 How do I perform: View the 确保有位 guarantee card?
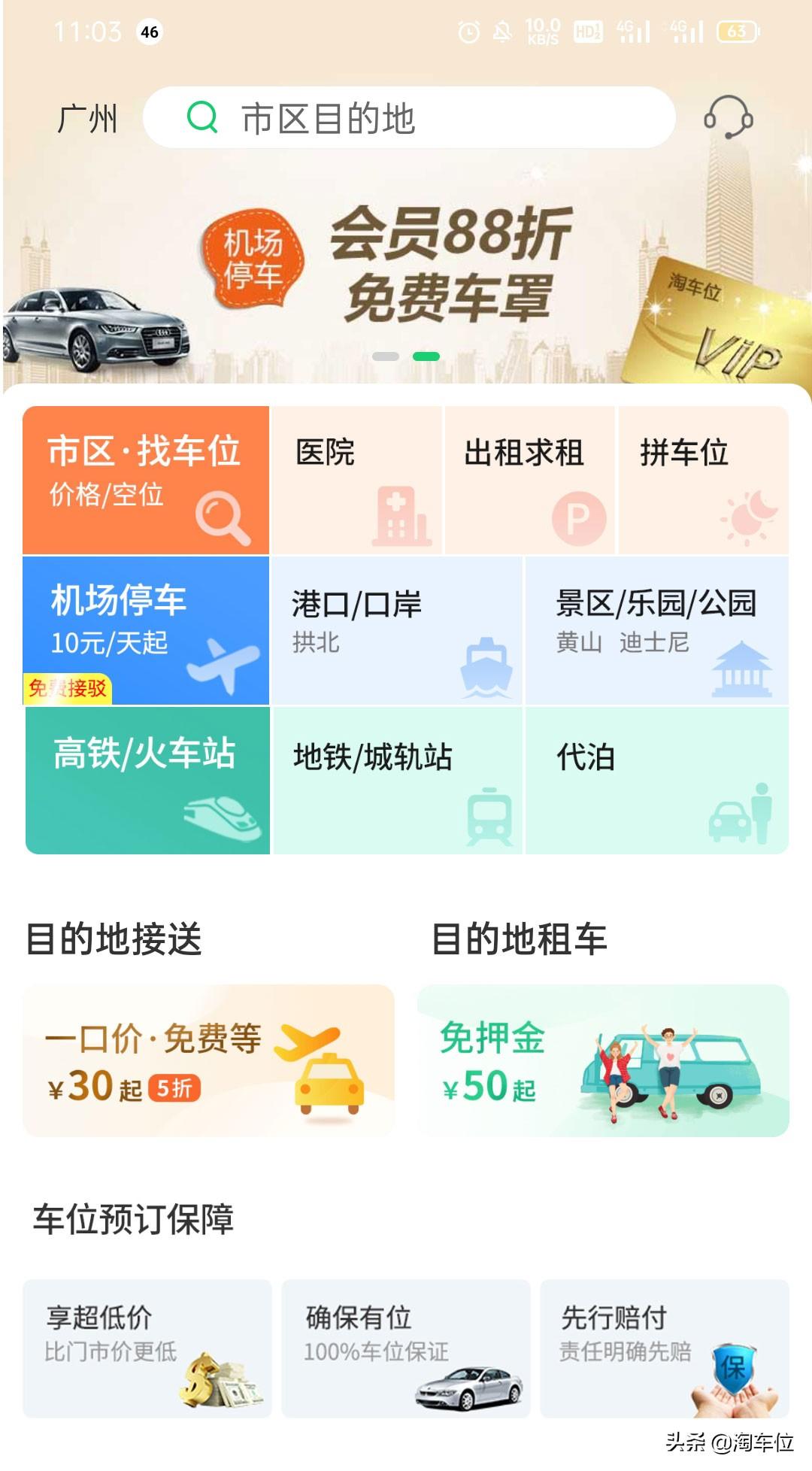(x=406, y=1348)
